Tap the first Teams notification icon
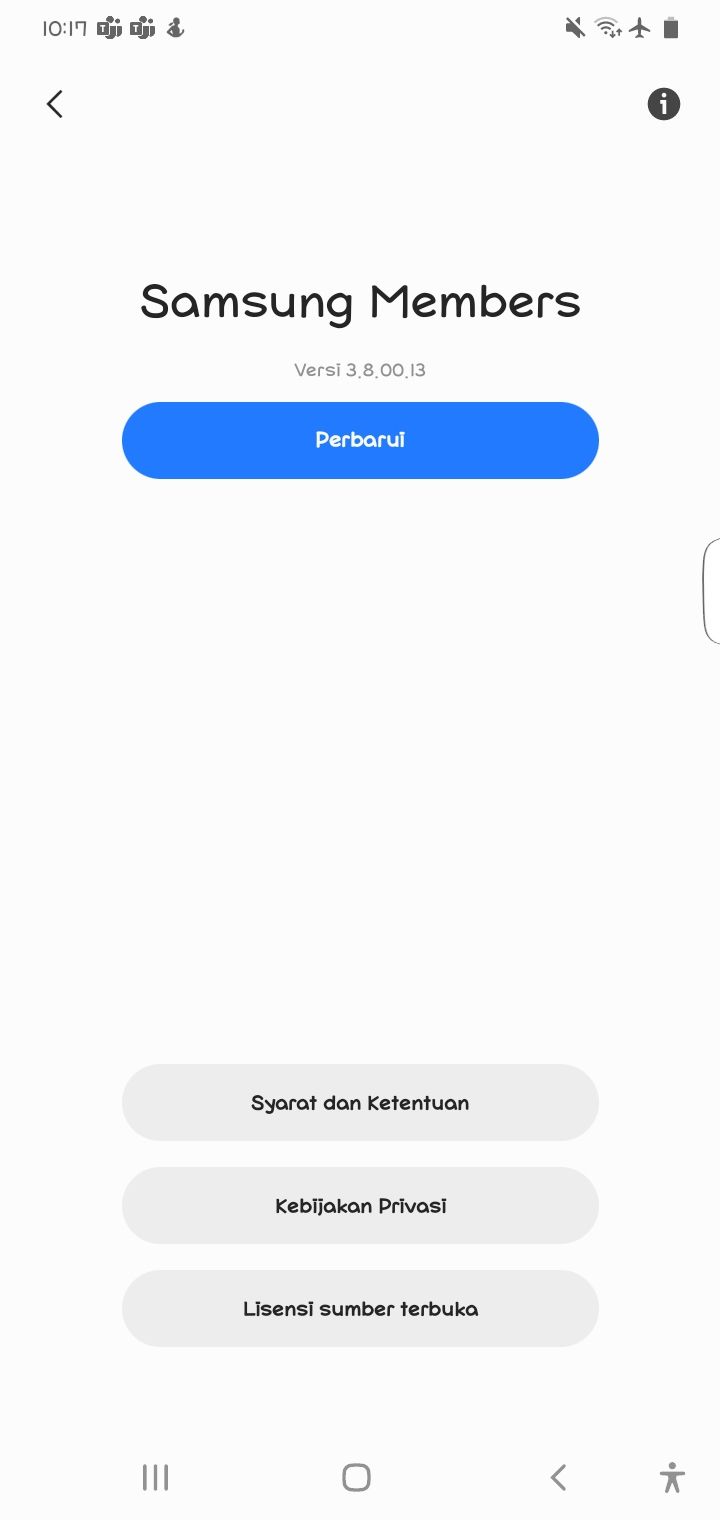 (106, 28)
